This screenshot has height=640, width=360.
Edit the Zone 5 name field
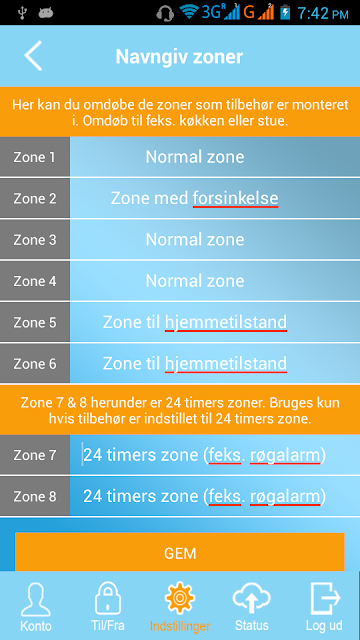pyautogui.click(x=215, y=322)
